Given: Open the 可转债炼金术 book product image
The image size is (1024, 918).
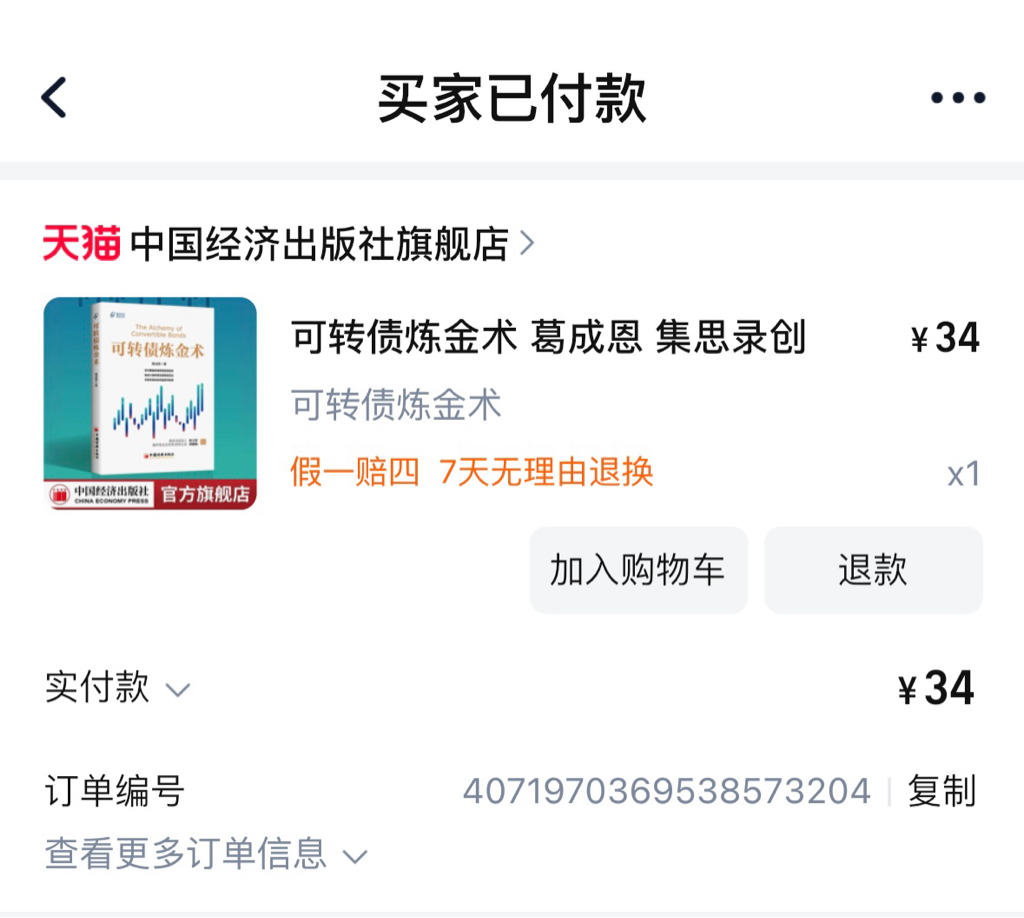Looking at the screenshot, I should [150, 403].
